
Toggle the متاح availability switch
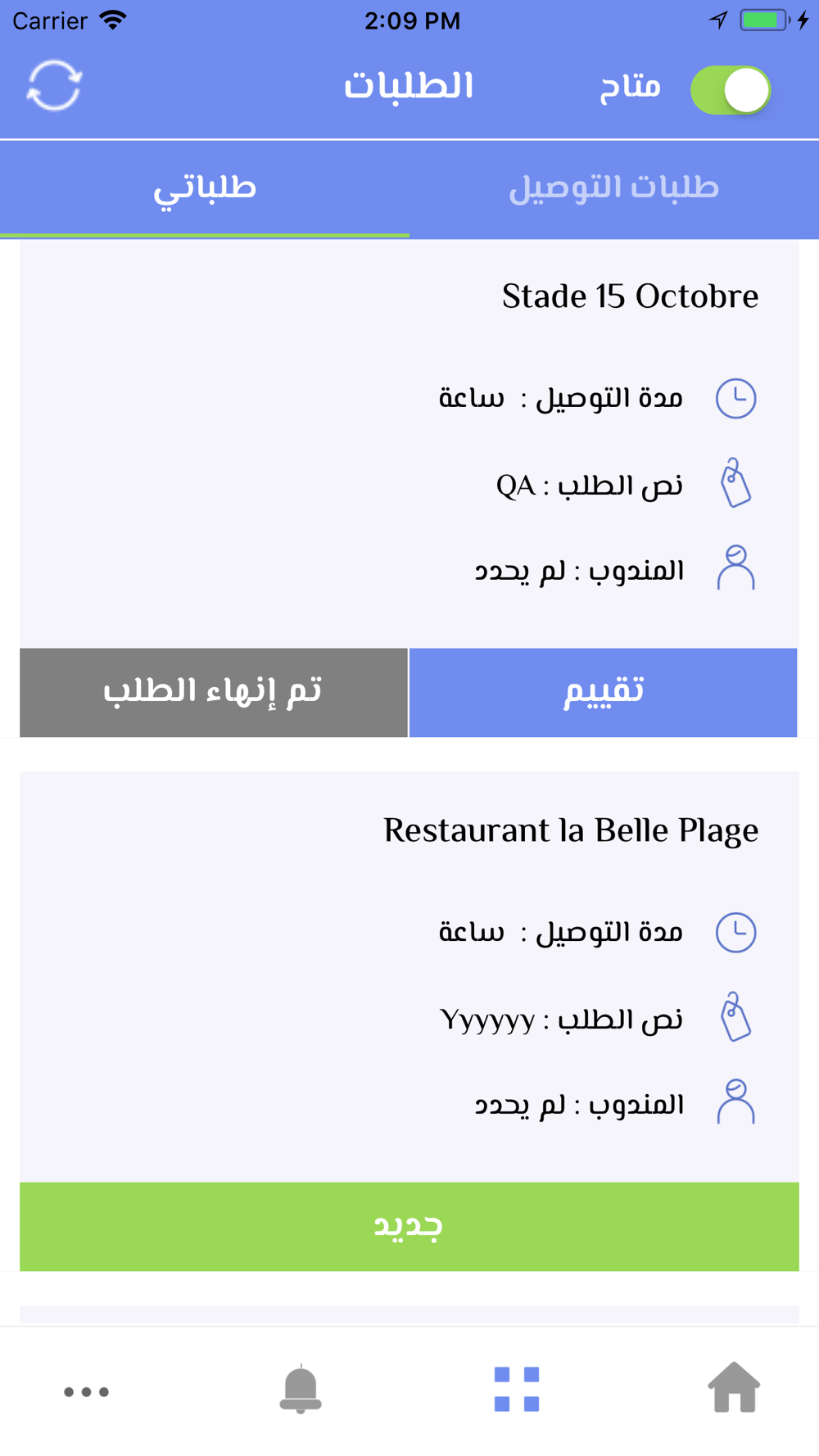click(731, 89)
